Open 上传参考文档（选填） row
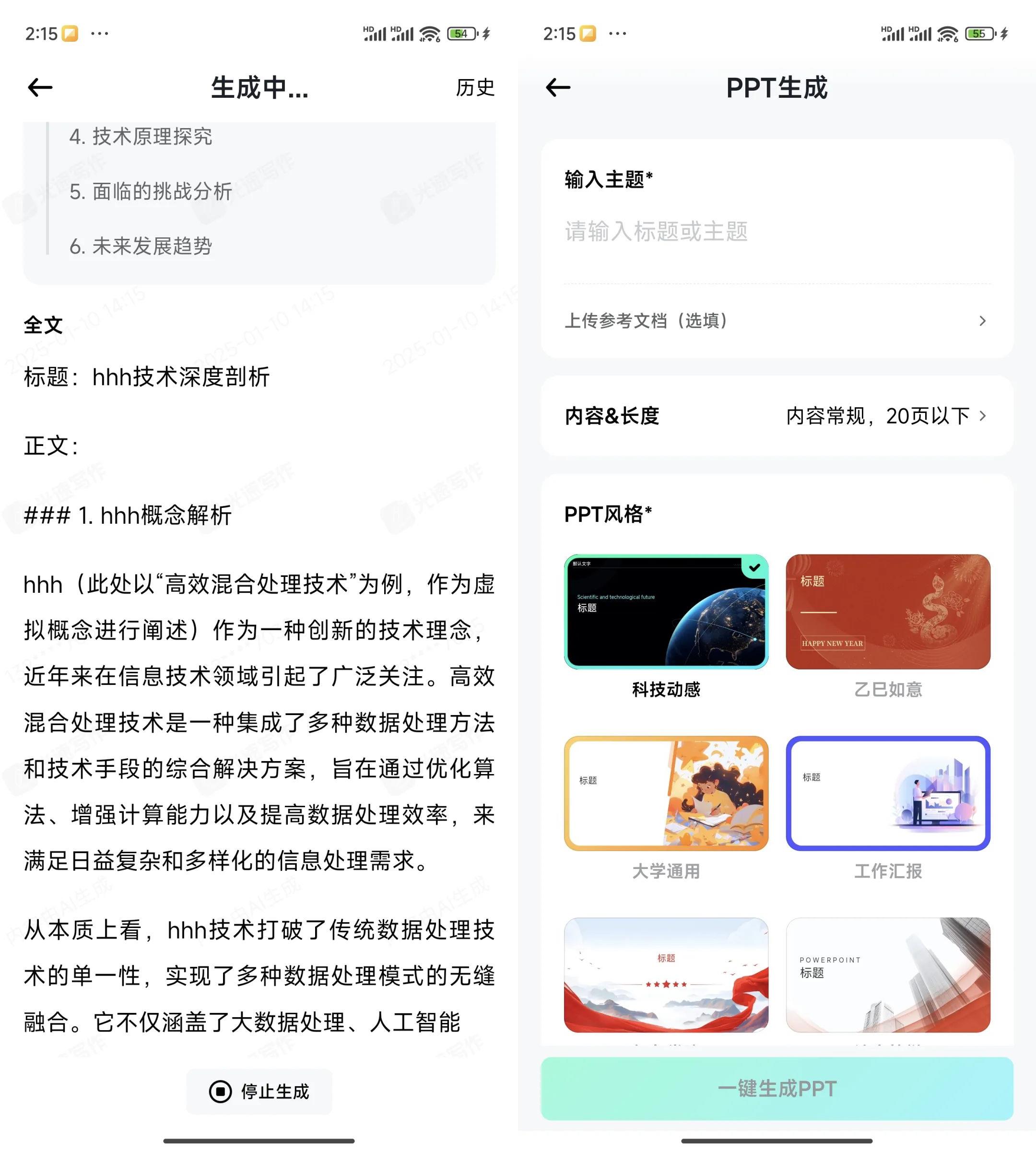1036x1151 pixels. 777,320
